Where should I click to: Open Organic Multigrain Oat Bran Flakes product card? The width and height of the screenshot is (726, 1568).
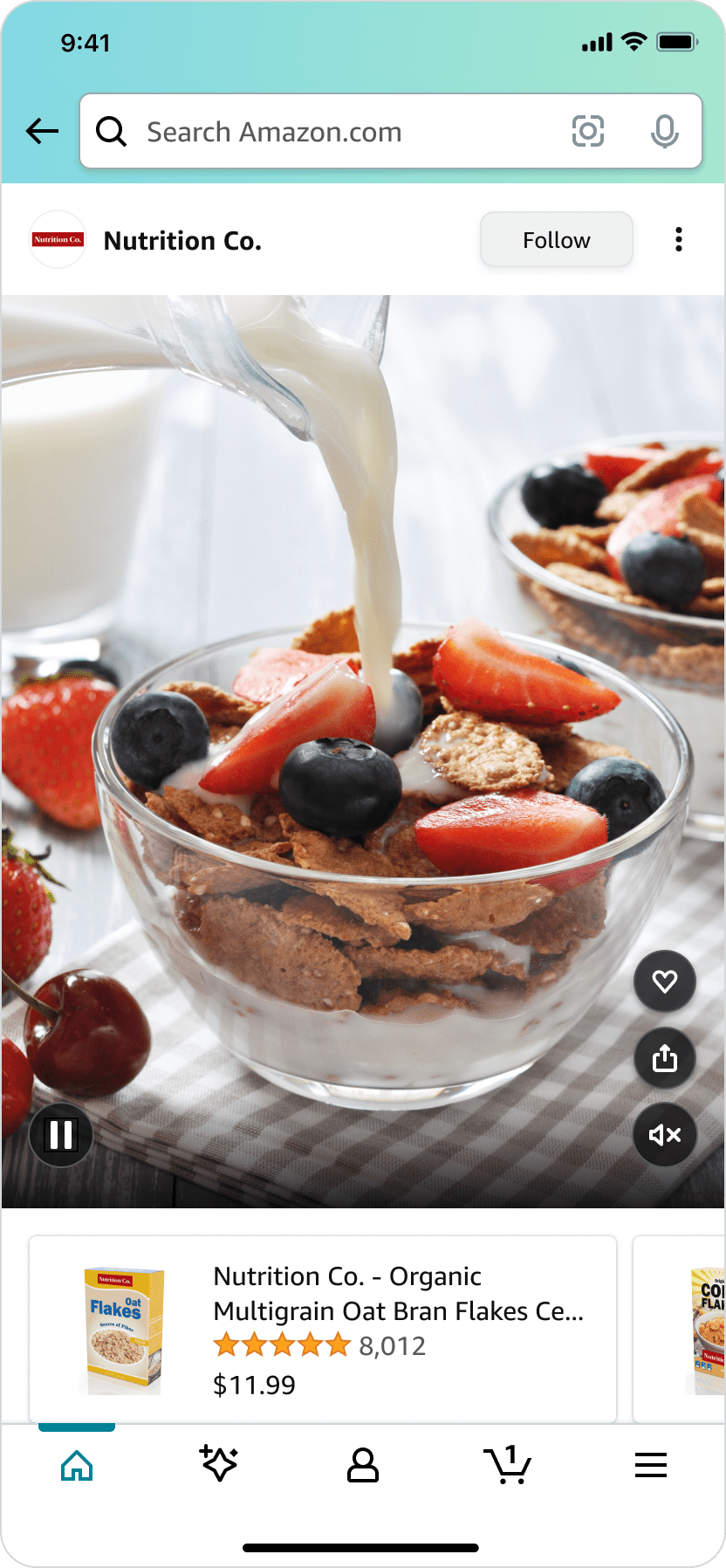323,1329
